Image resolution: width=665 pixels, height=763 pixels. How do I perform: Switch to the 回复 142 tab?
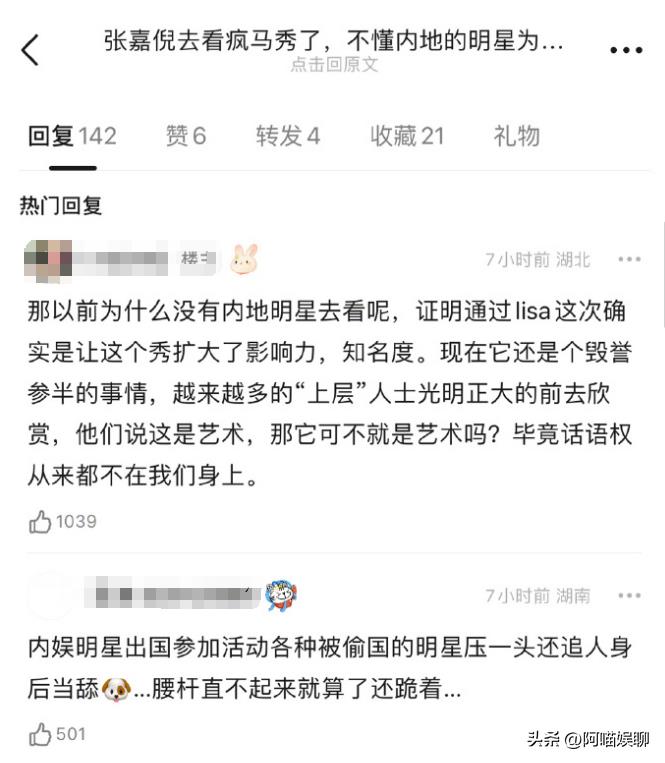click(72, 136)
